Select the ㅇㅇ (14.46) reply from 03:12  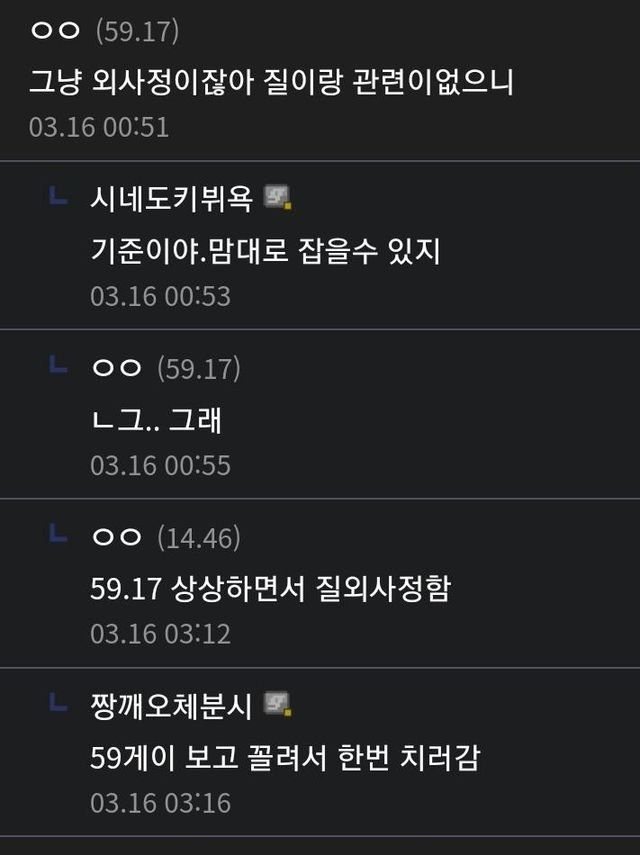click(270, 589)
